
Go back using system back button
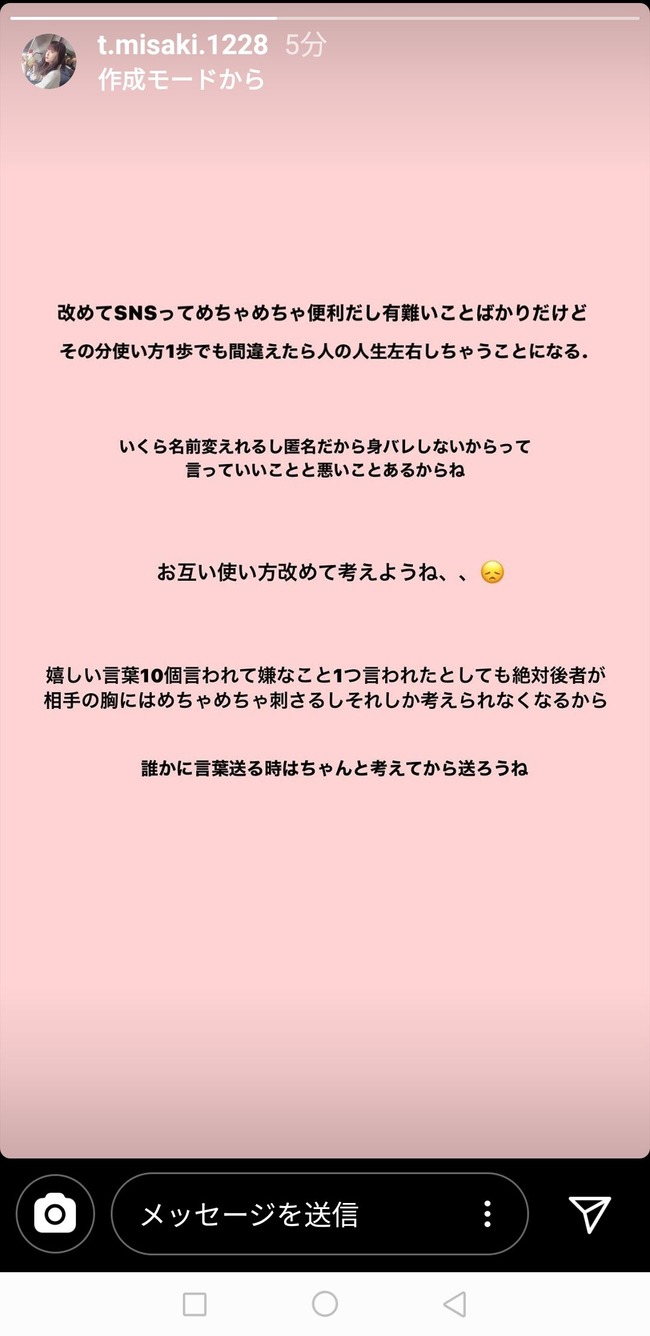[x=455, y=1304]
